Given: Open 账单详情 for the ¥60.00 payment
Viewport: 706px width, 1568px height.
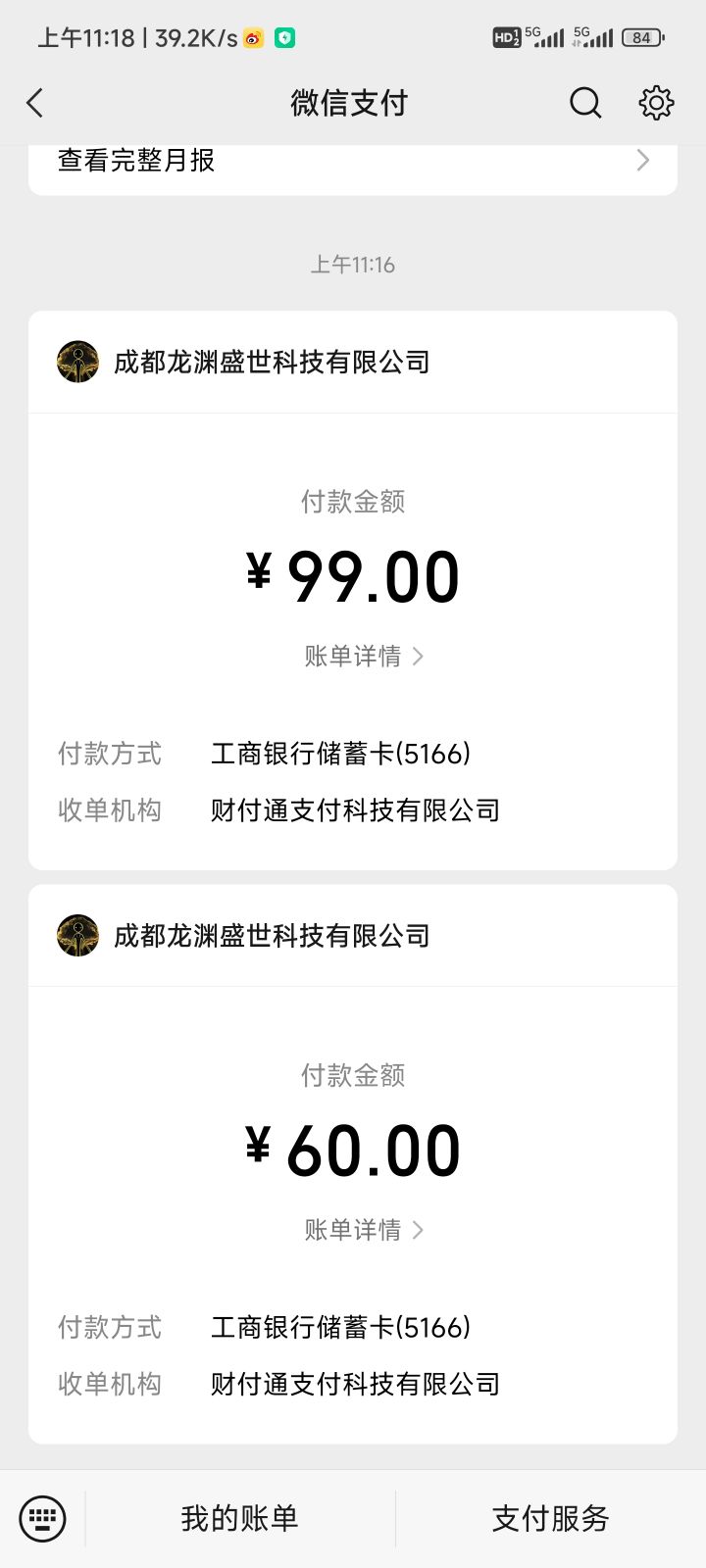Looking at the screenshot, I should [364, 1229].
